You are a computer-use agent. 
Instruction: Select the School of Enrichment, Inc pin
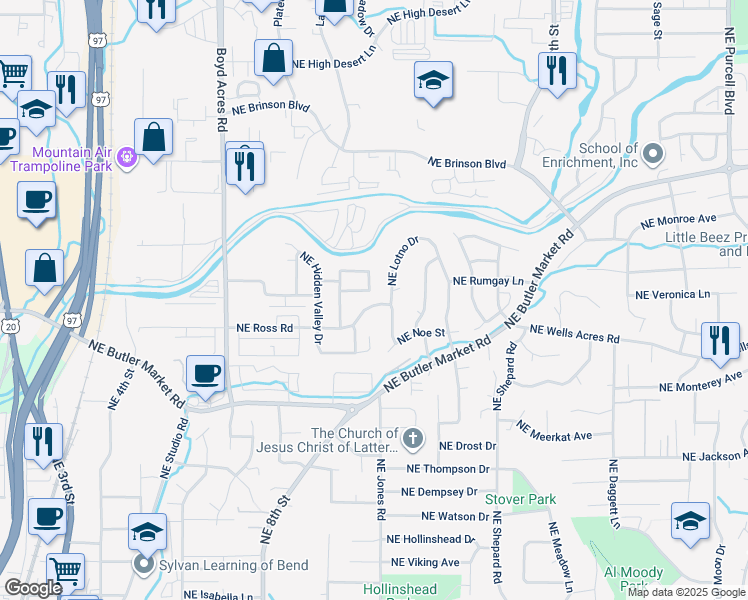(x=653, y=154)
